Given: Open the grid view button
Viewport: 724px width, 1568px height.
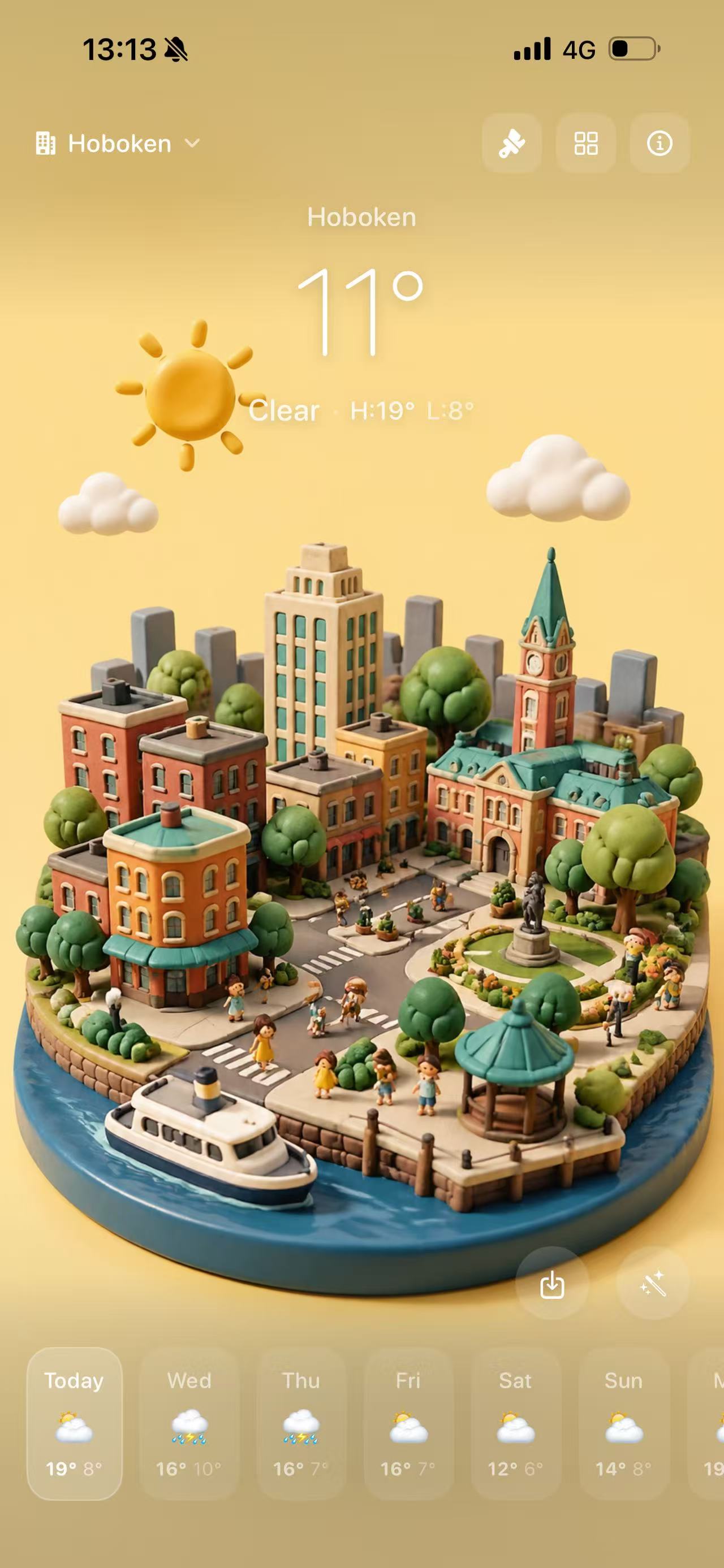Looking at the screenshot, I should pyautogui.click(x=586, y=144).
